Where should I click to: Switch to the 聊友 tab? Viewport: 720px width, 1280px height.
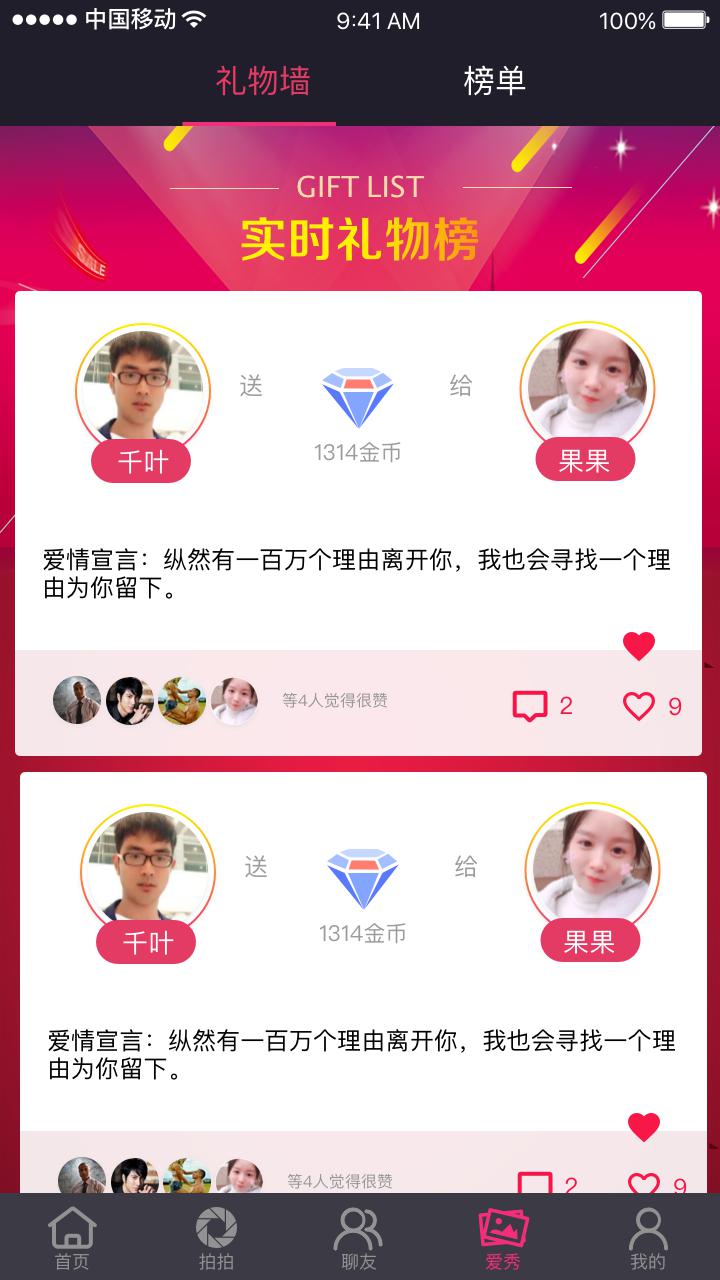[x=359, y=1238]
